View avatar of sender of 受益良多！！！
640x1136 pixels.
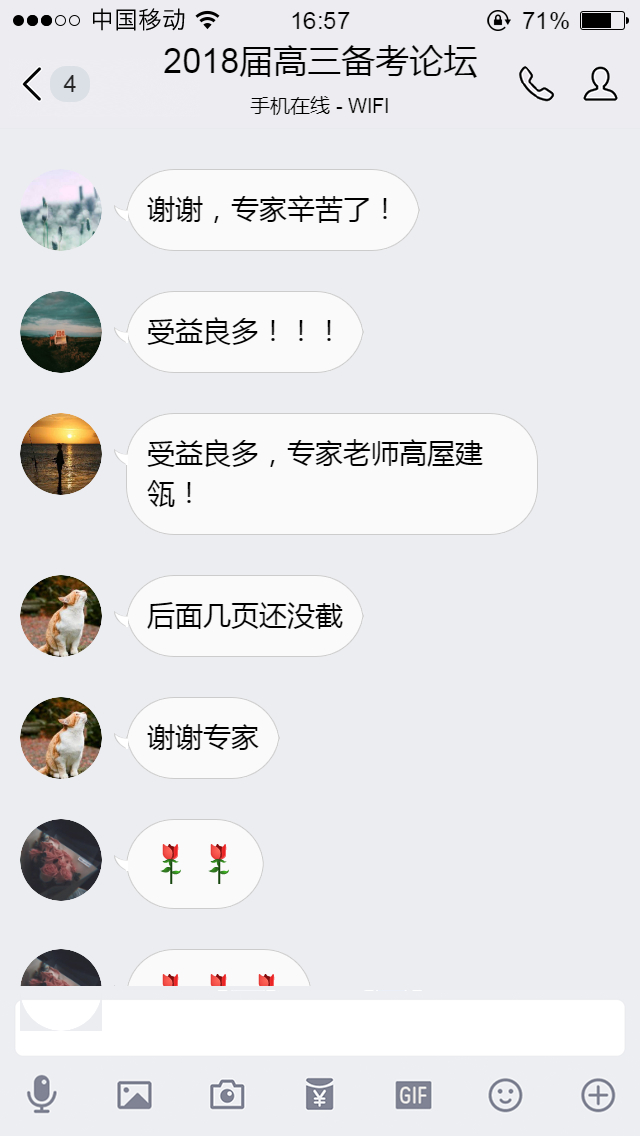click(x=61, y=332)
